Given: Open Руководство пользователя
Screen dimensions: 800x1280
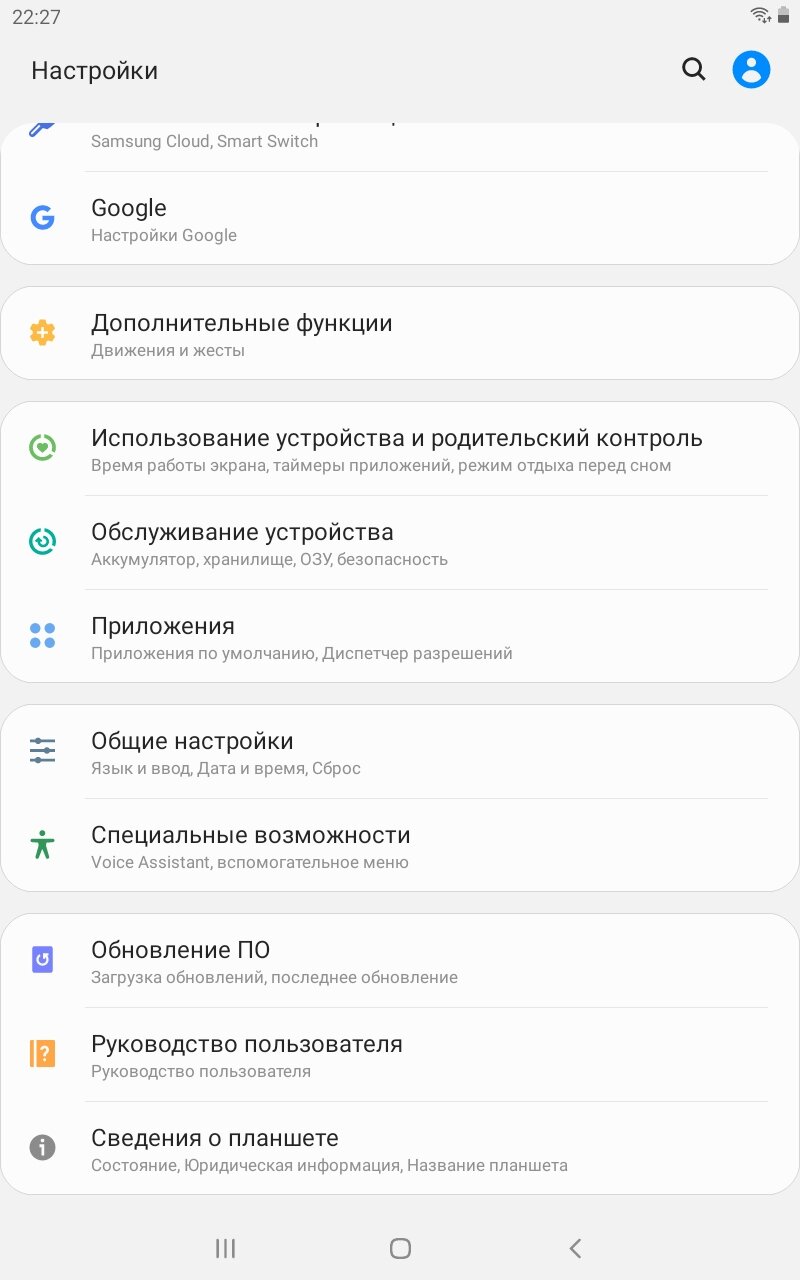Looking at the screenshot, I should pyautogui.click(x=400, y=1055).
